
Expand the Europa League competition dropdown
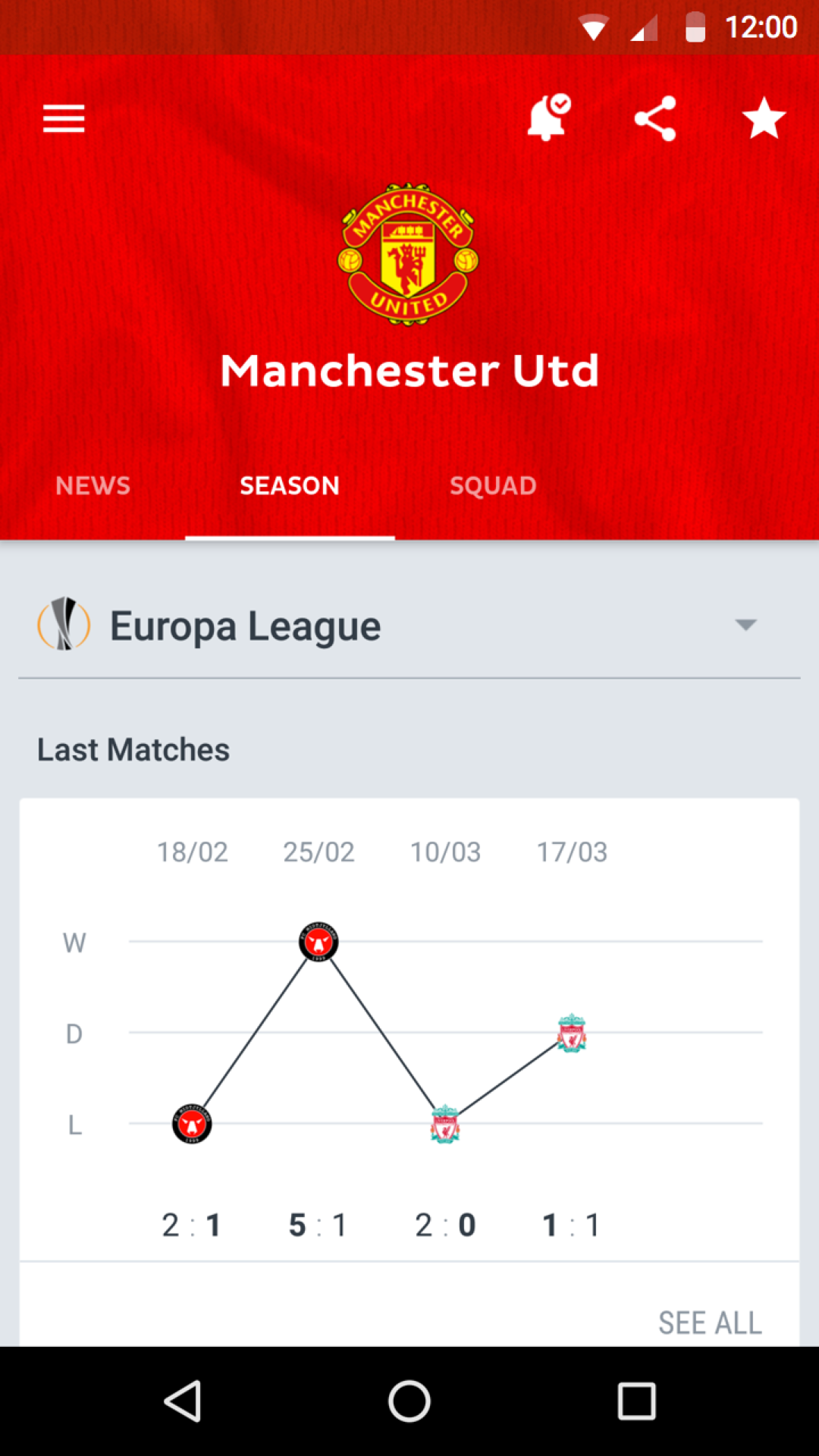pos(745,625)
